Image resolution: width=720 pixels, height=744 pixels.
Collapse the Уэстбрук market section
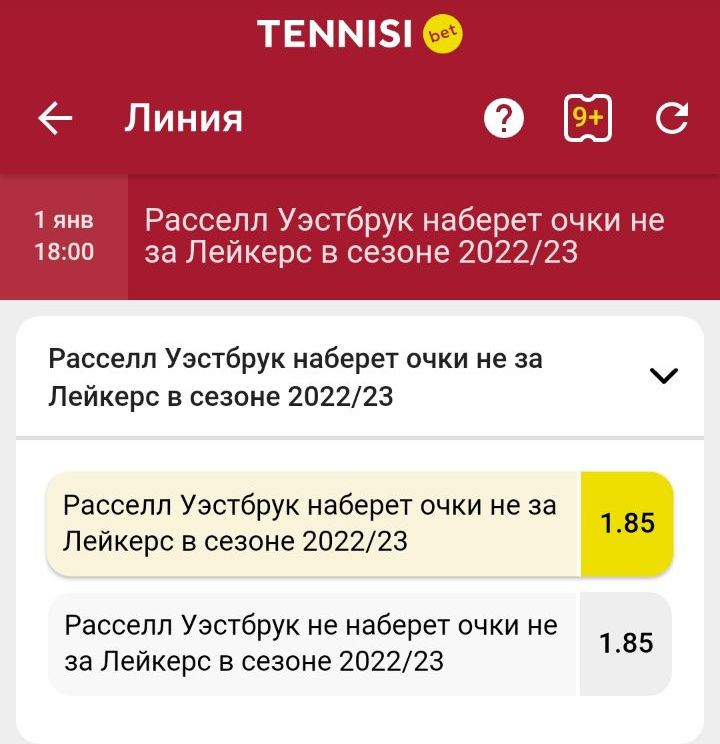pyautogui.click(x=664, y=376)
